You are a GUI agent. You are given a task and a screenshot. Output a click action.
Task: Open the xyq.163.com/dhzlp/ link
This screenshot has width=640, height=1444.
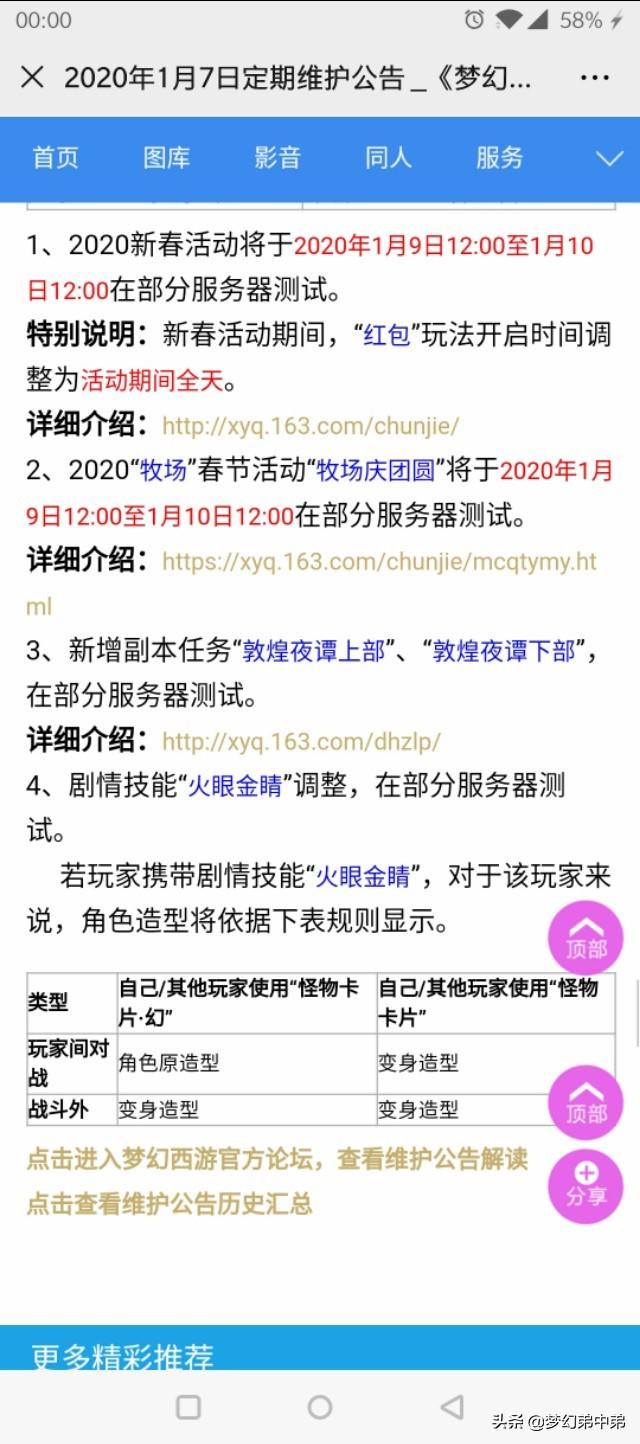pyautogui.click(x=301, y=742)
